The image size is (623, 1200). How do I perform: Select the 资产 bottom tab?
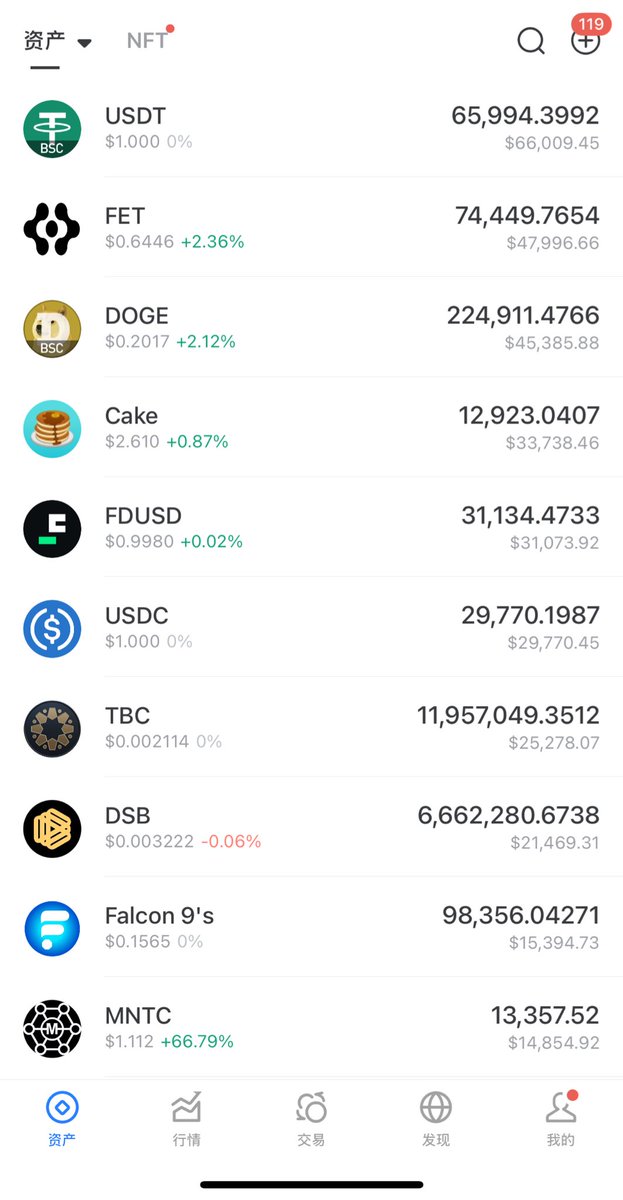pyautogui.click(x=62, y=1119)
